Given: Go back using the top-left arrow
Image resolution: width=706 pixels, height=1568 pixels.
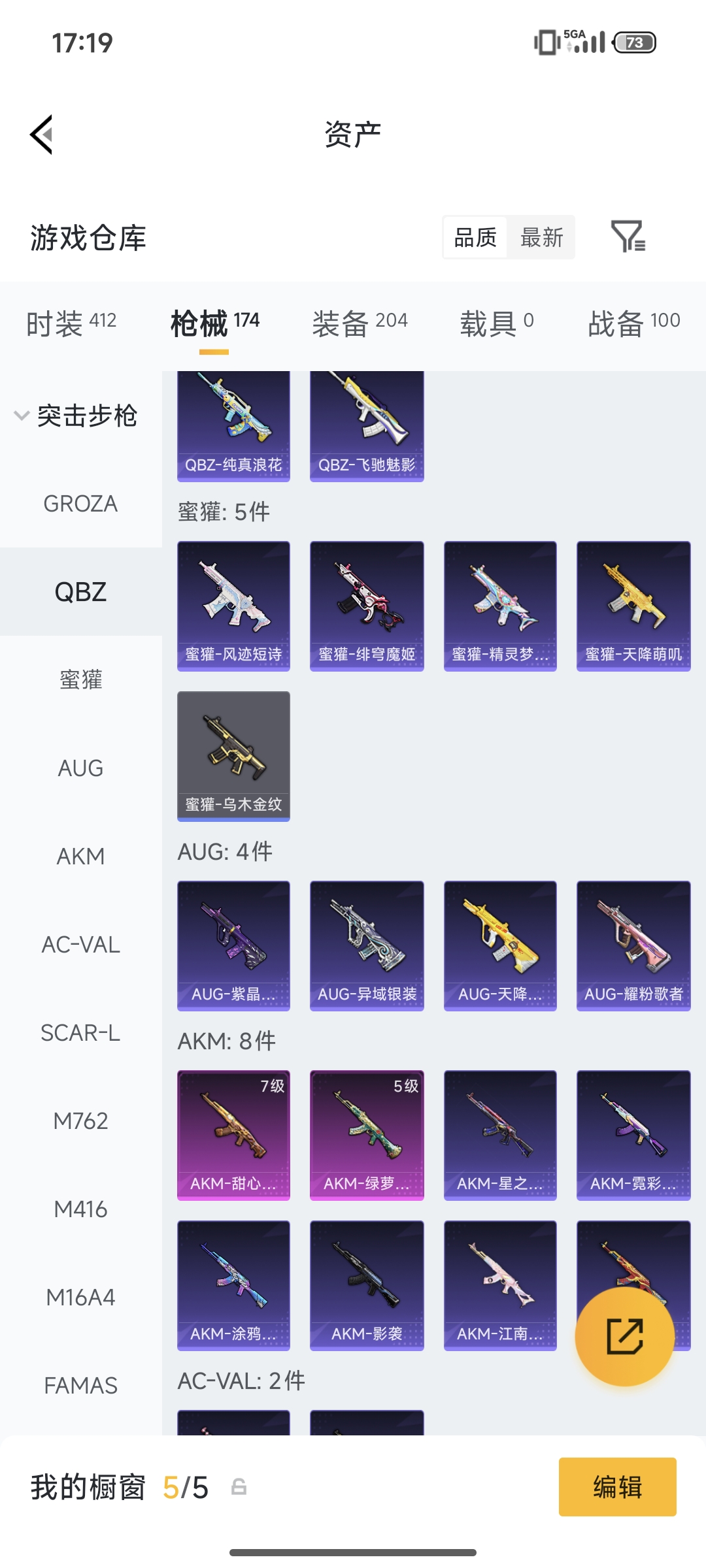Looking at the screenshot, I should (41, 135).
